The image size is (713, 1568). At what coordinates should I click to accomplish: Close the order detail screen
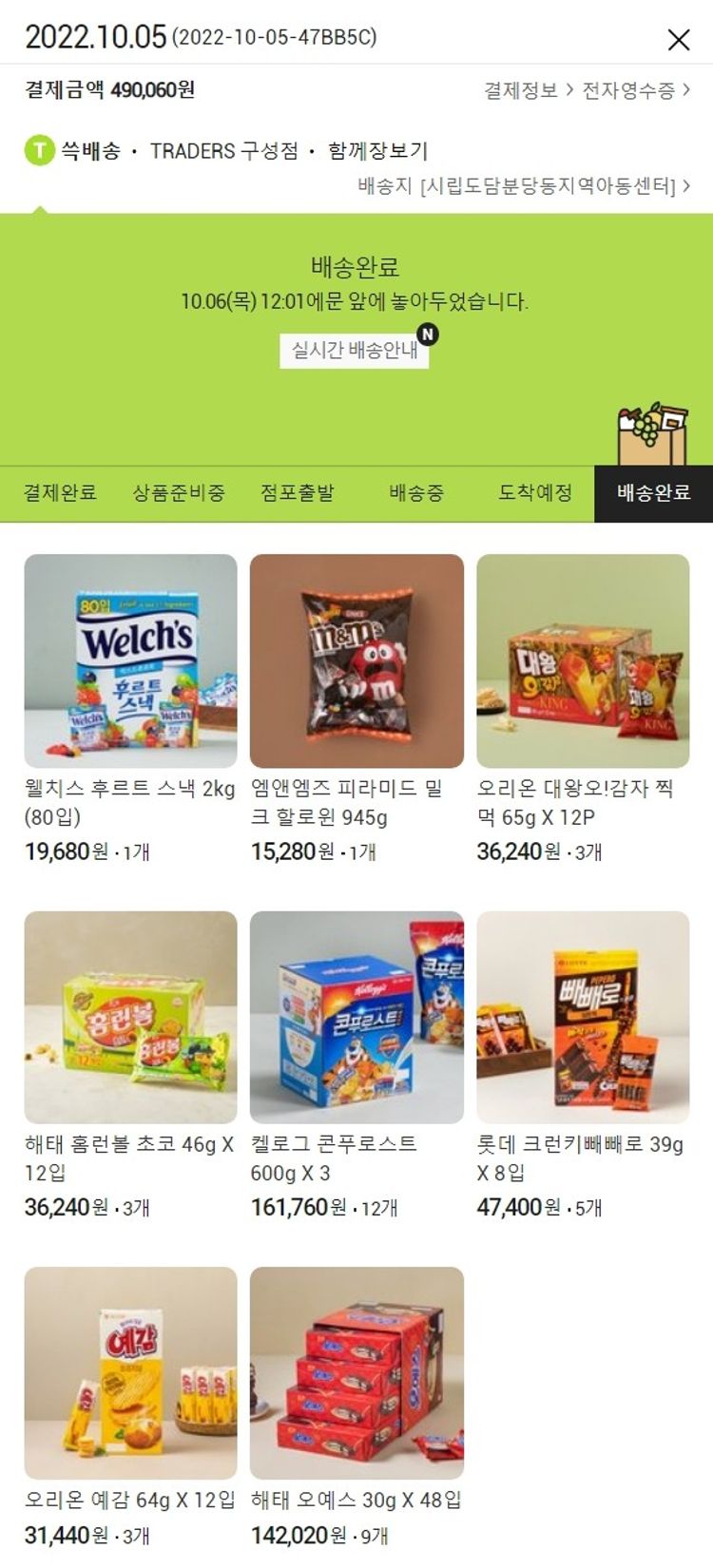[x=679, y=39]
